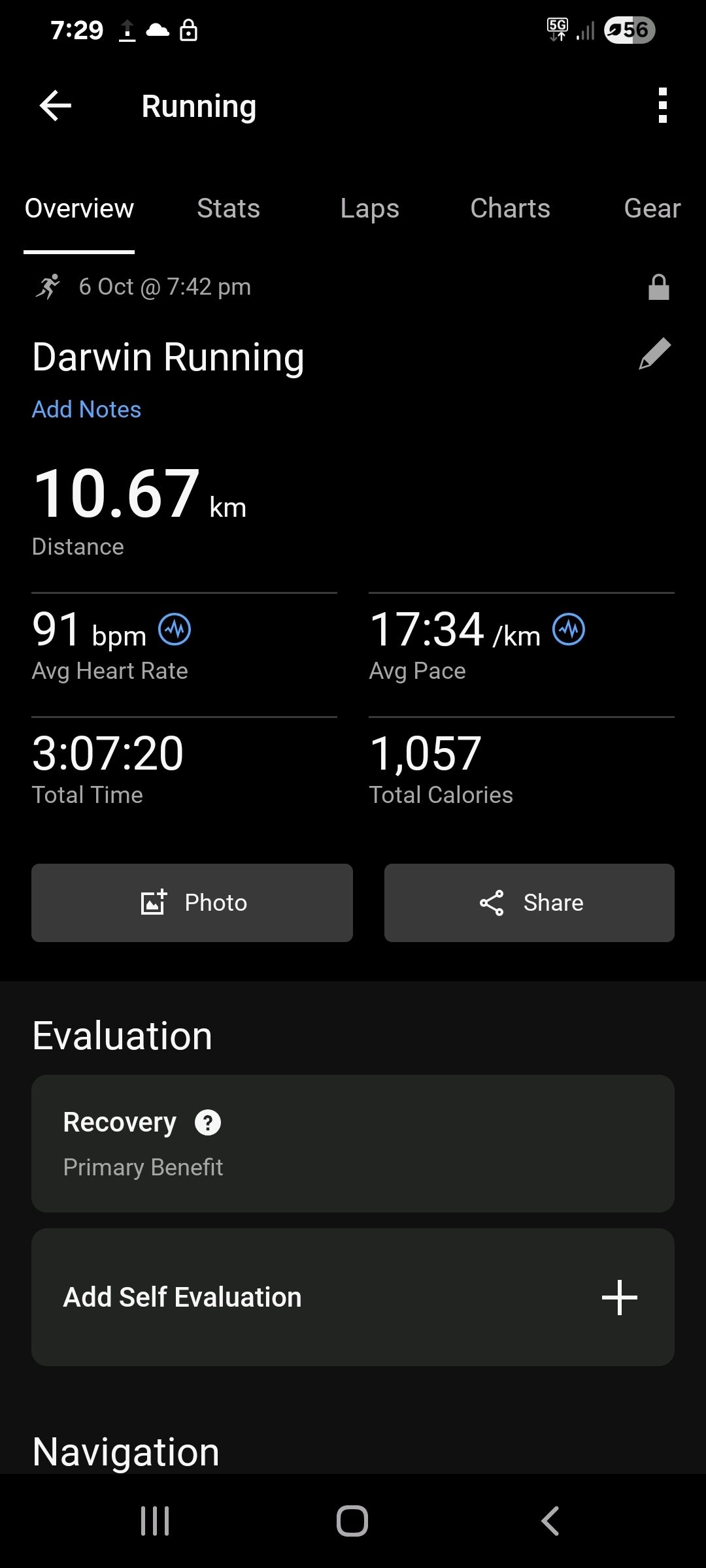Select the Gear tab

[x=652, y=209]
